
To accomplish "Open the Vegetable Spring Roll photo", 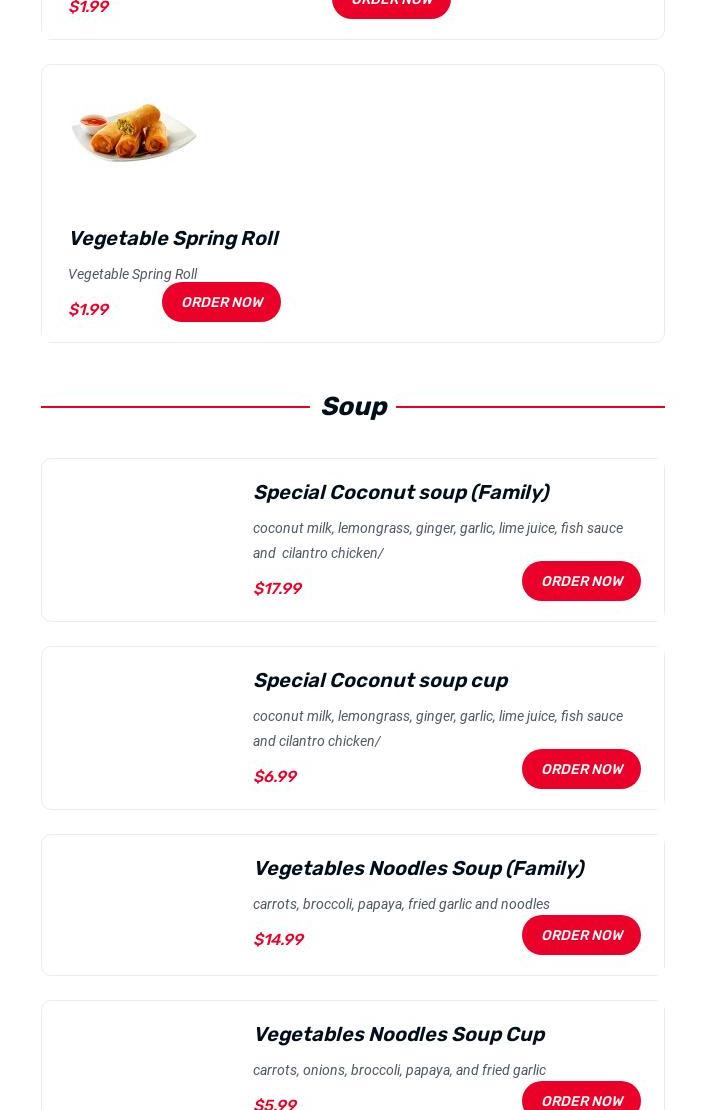I will [x=134, y=132].
